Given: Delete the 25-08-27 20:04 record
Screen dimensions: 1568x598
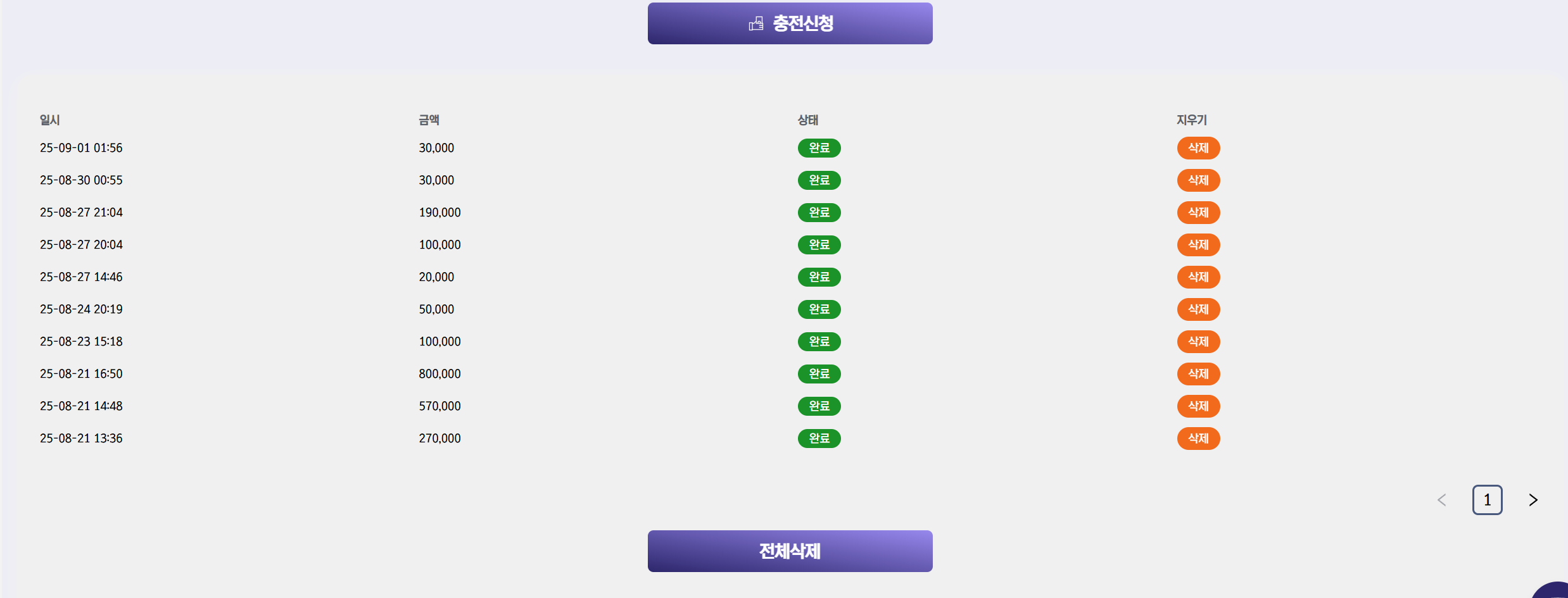Looking at the screenshot, I should pyautogui.click(x=1198, y=245).
